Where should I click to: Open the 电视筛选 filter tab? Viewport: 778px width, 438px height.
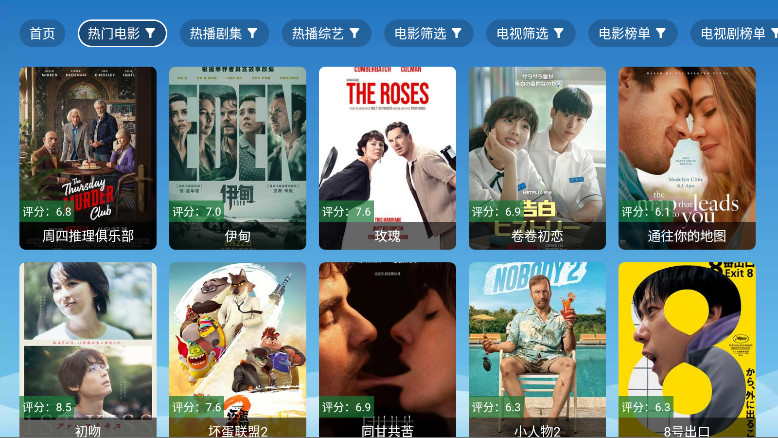coord(530,33)
